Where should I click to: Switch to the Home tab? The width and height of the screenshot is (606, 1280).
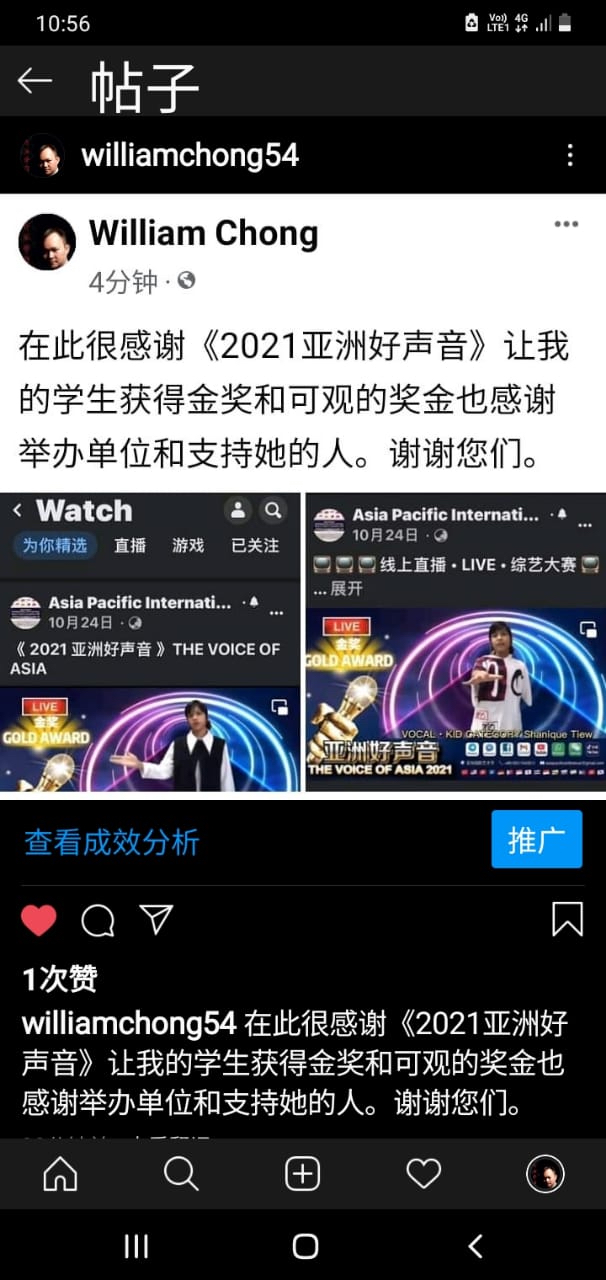pyautogui.click(x=60, y=1173)
